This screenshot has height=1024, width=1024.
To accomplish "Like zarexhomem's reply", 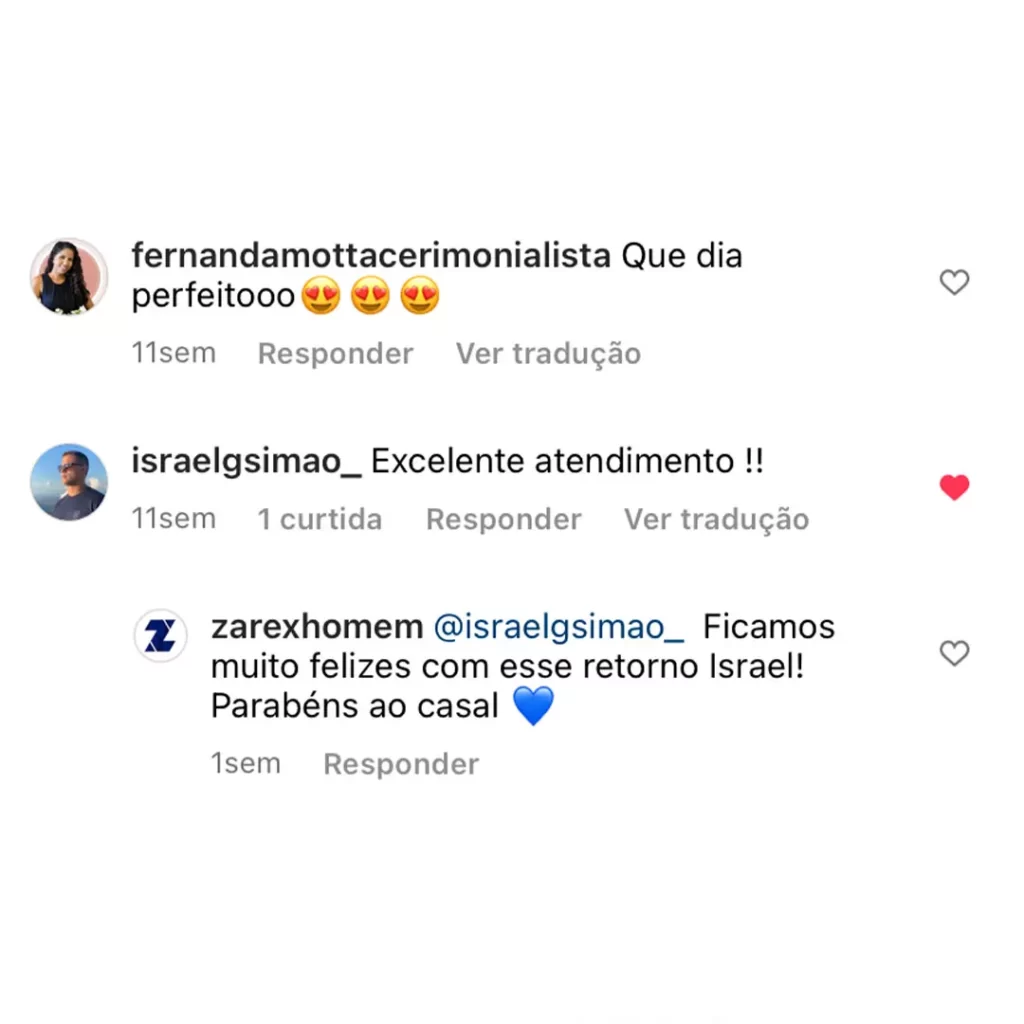I will pos(954,654).
